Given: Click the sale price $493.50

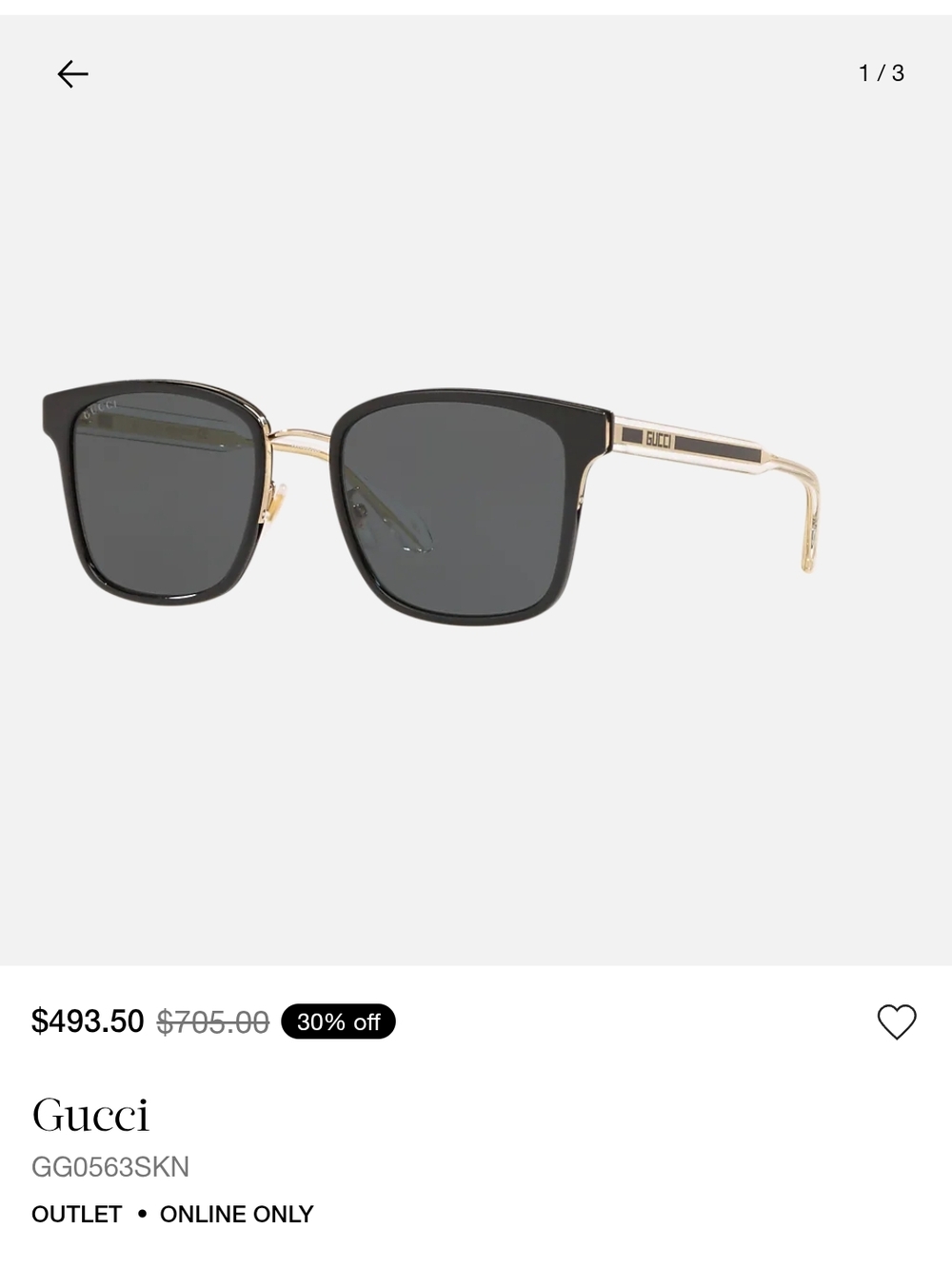Looking at the screenshot, I should click(86, 1022).
